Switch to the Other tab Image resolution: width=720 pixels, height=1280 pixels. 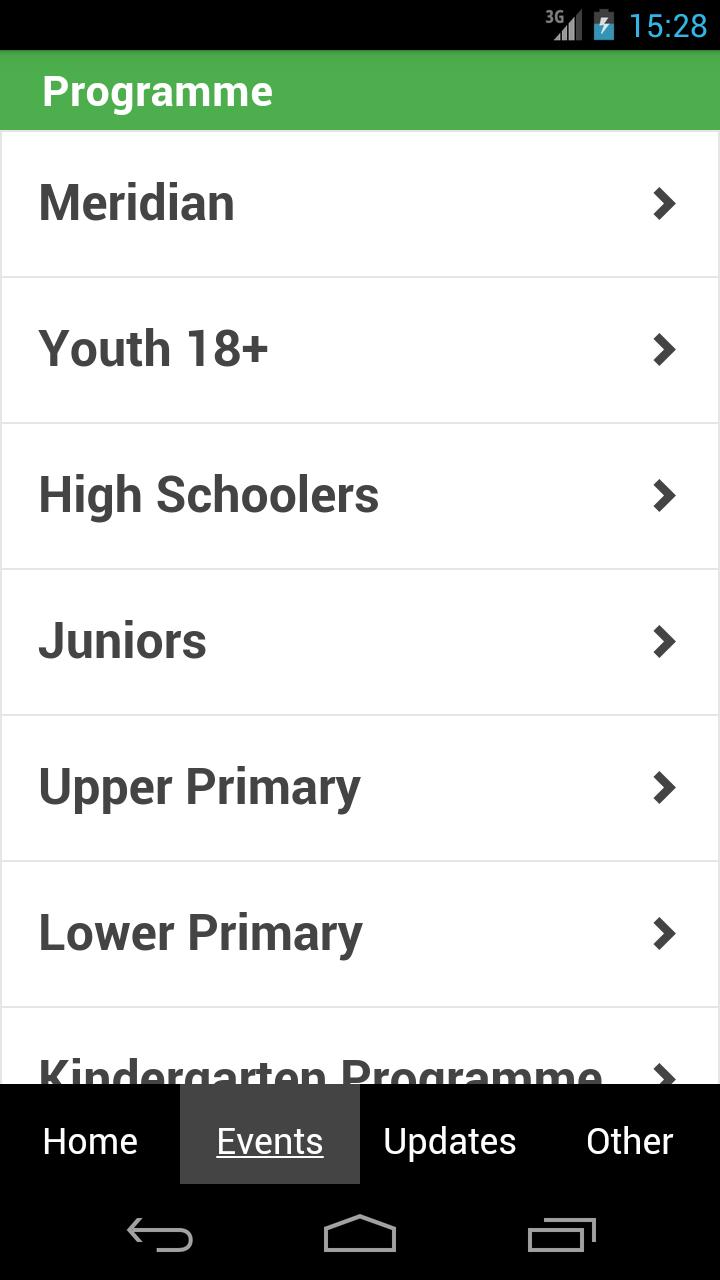click(630, 1141)
